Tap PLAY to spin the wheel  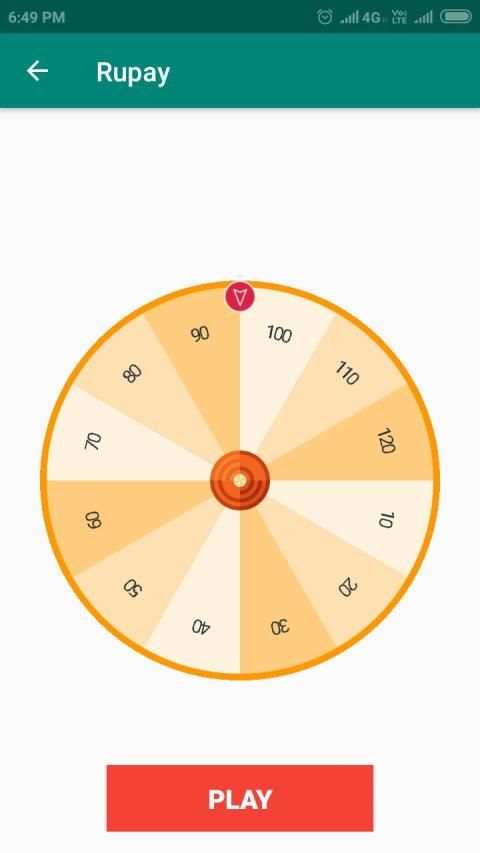tap(240, 798)
